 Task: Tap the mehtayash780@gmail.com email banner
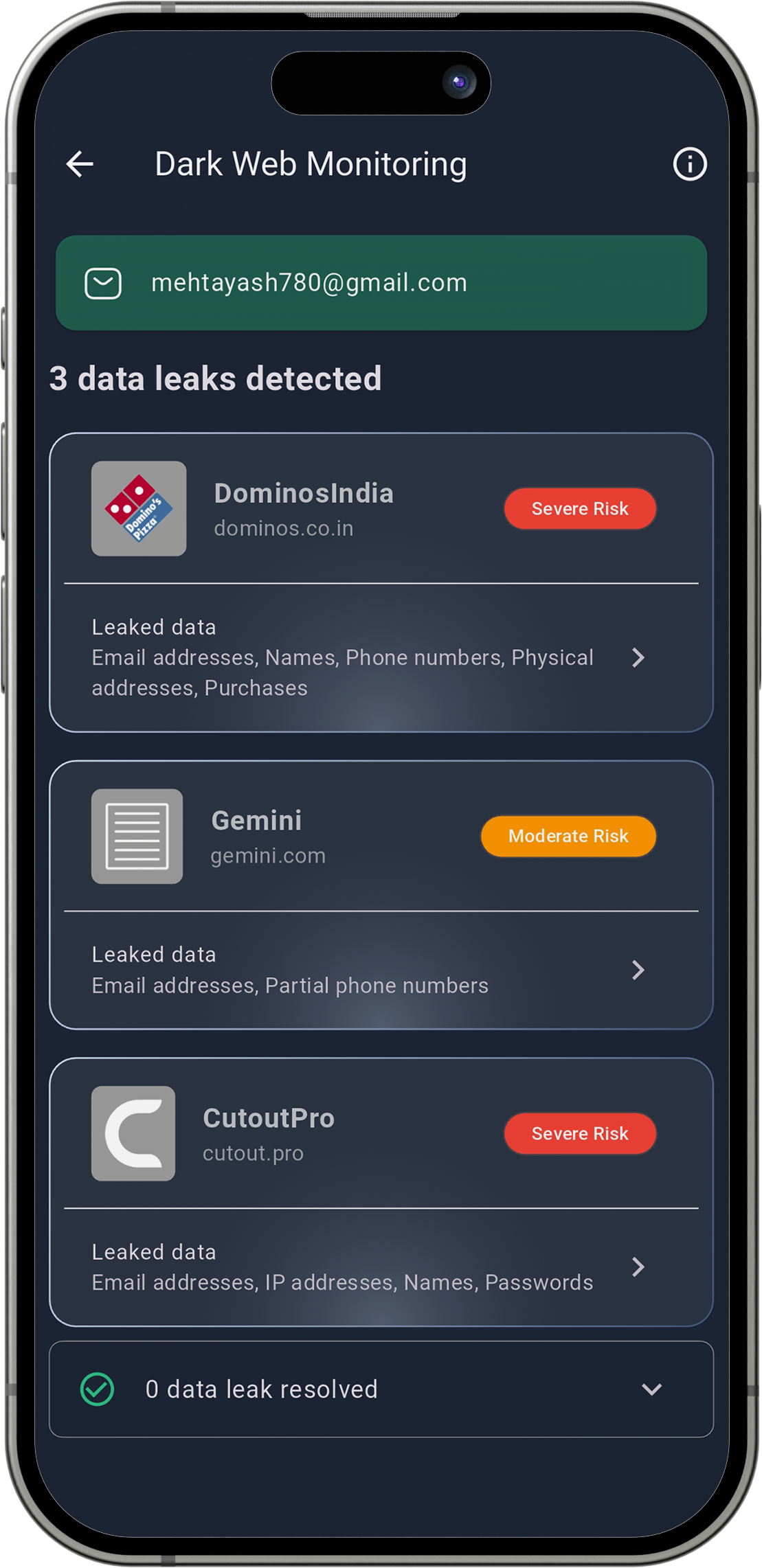click(x=381, y=283)
